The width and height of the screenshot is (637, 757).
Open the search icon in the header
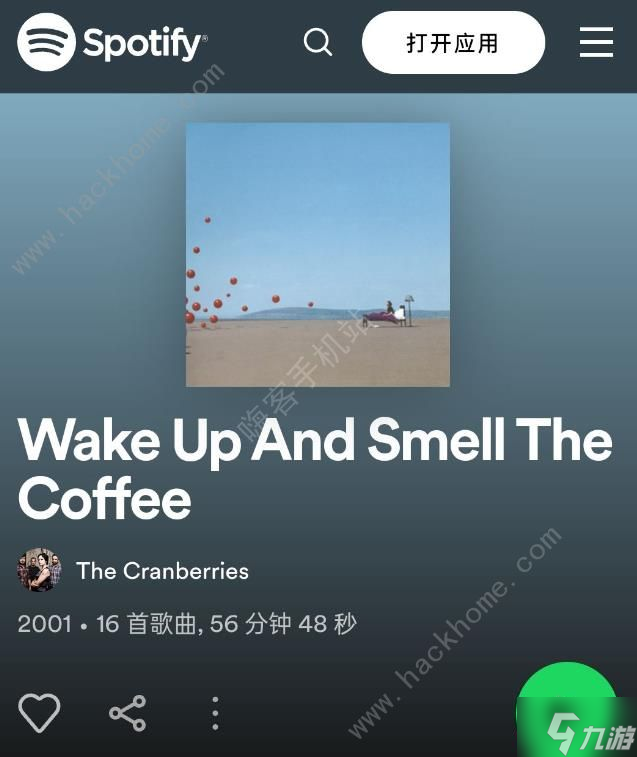pyautogui.click(x=318, y=42)
